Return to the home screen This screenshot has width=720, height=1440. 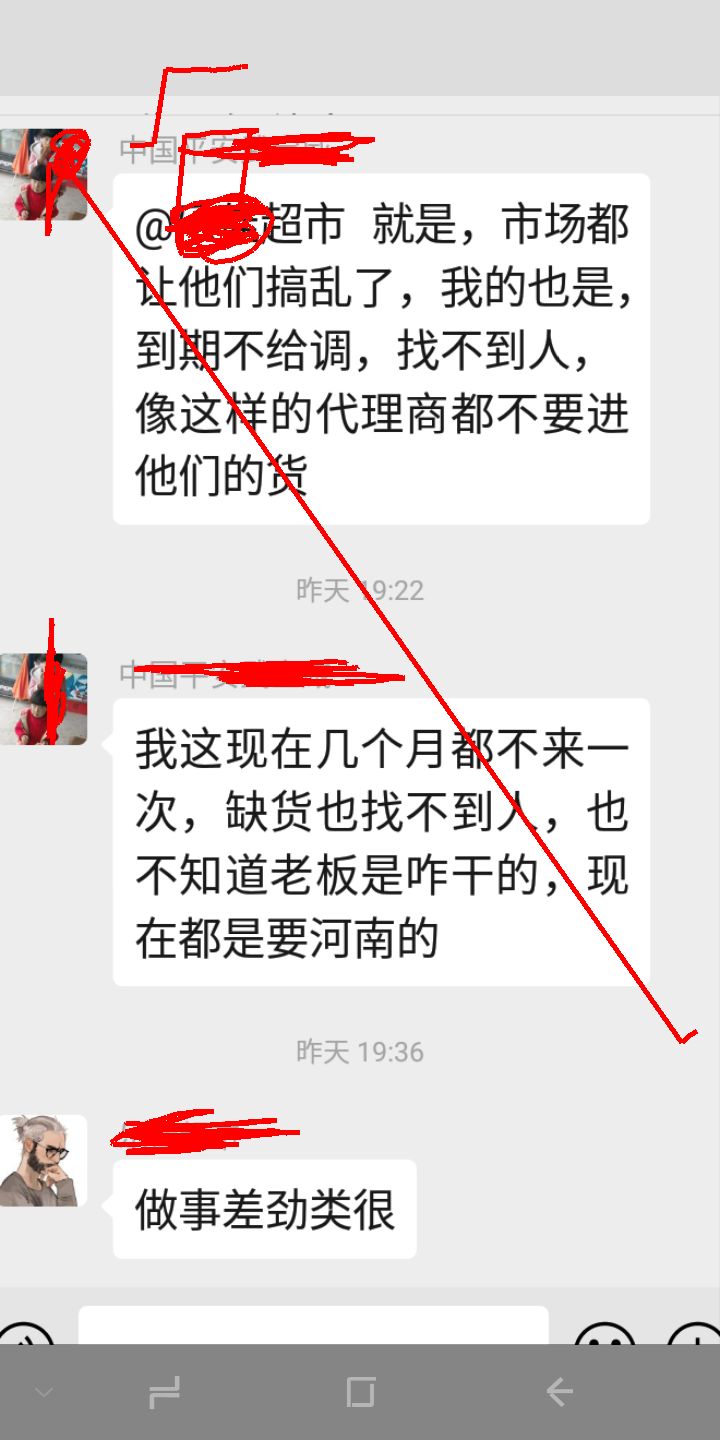(360, 1392)
